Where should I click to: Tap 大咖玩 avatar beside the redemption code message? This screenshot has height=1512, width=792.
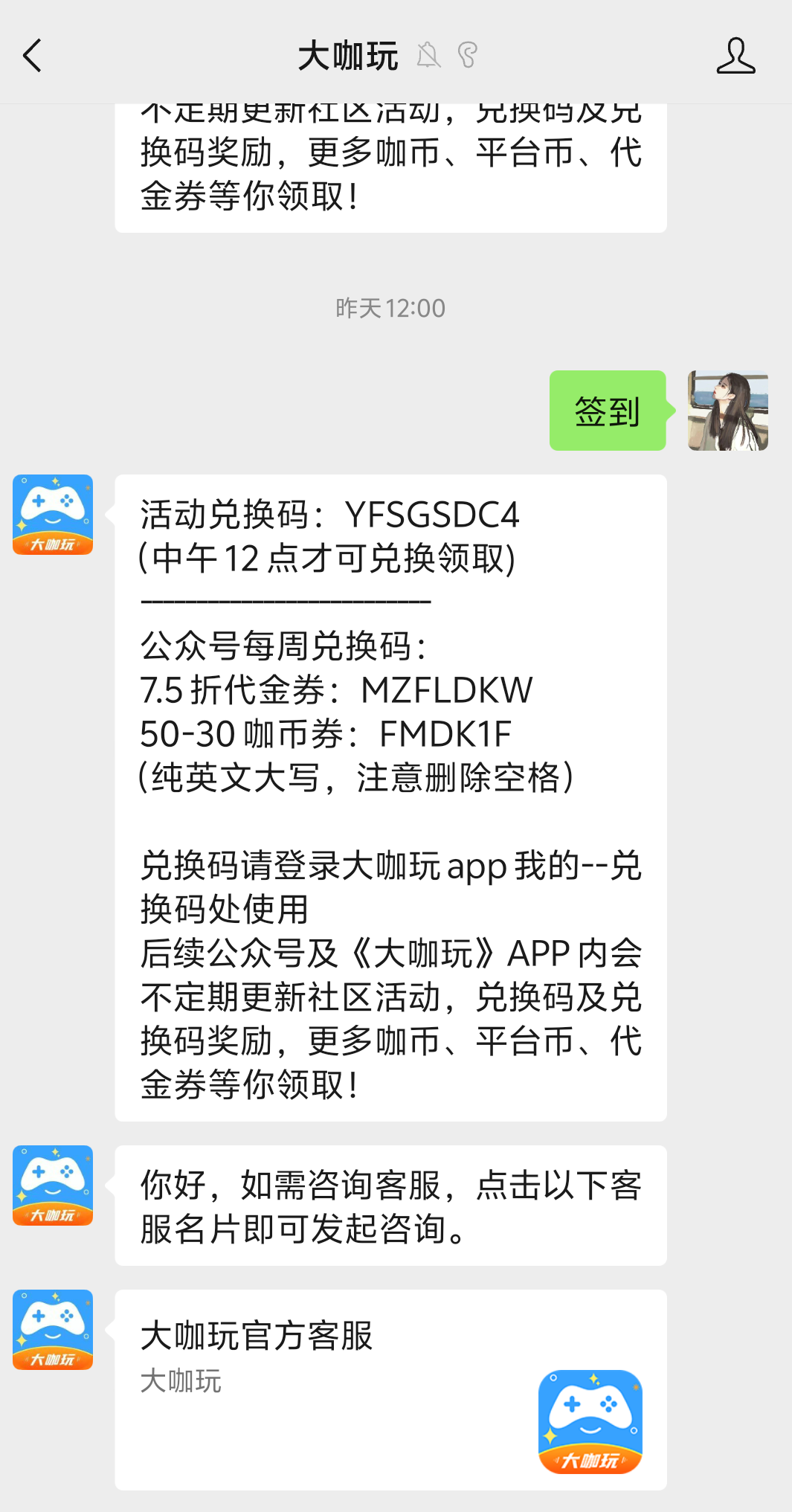coord(53,515)
